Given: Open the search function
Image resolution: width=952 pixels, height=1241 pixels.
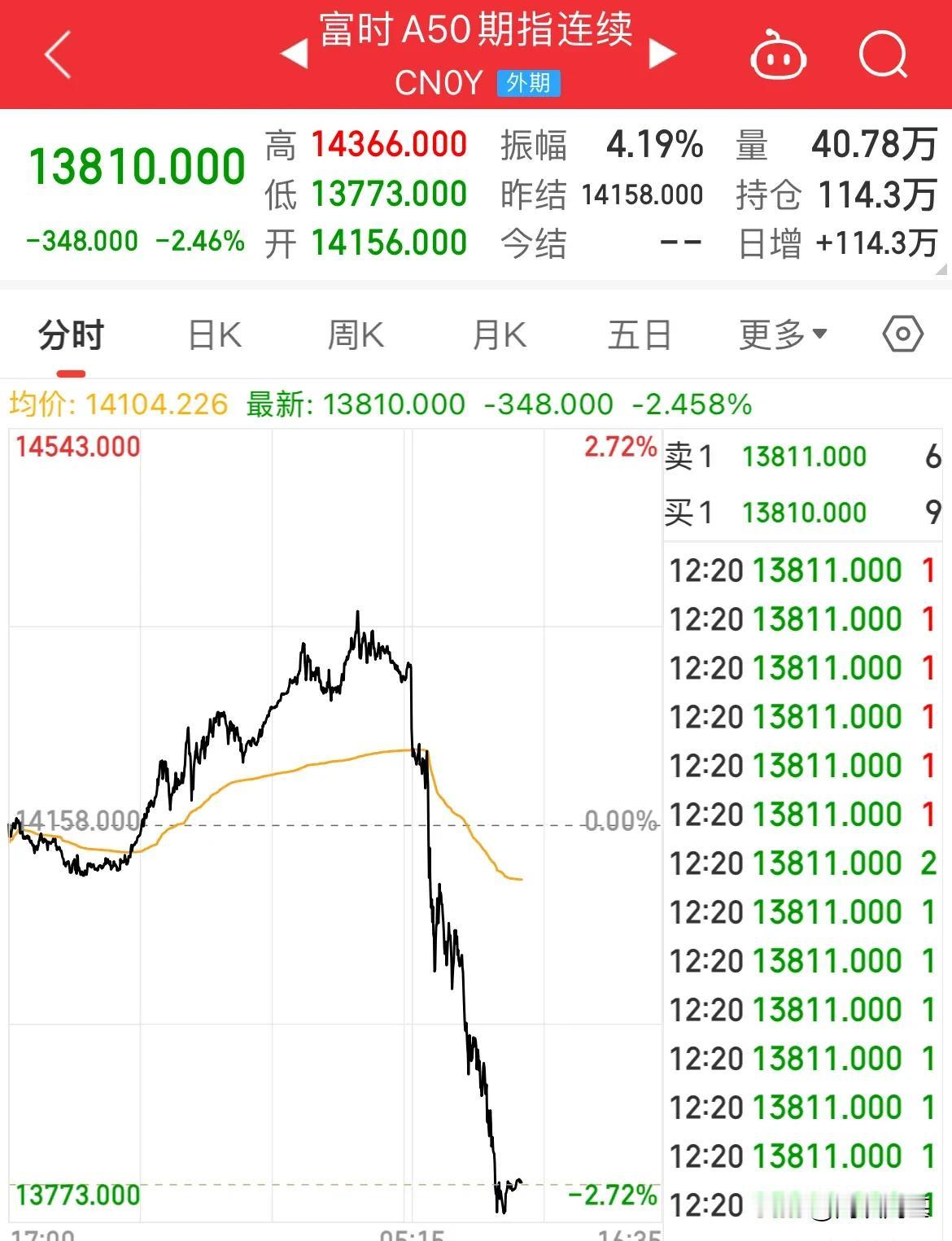Looking at the screenshot, I should pyautogui.click(x=884, y=52).
